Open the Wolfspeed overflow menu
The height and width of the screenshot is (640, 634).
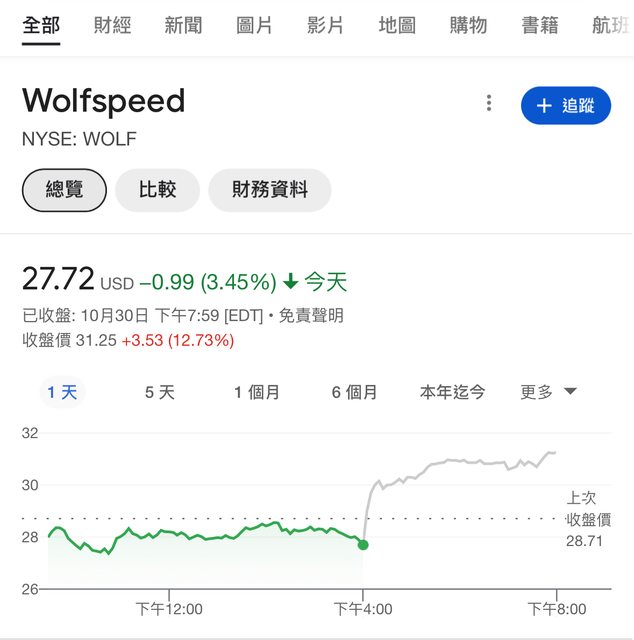(488, 104)
